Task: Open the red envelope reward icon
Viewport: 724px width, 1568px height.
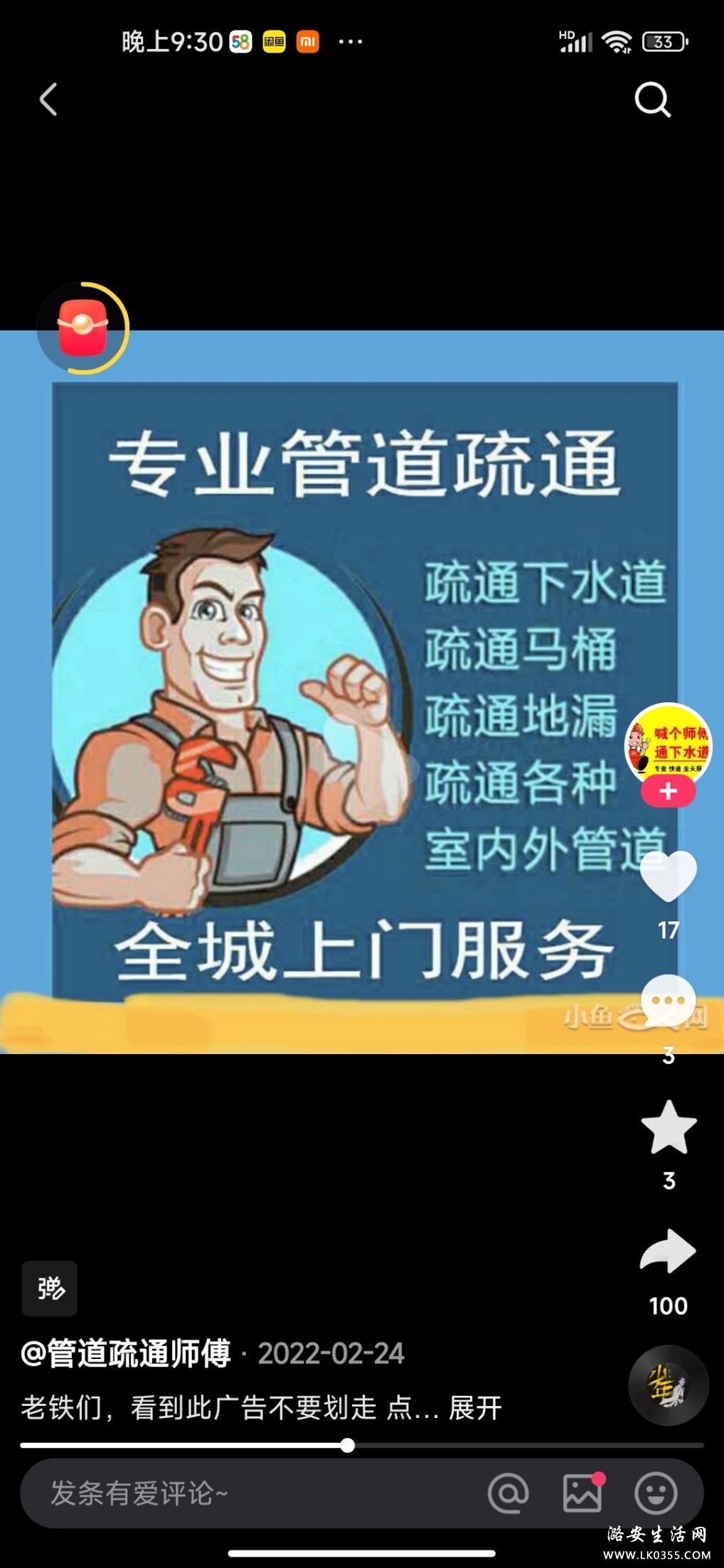Action: coord(83,328)
